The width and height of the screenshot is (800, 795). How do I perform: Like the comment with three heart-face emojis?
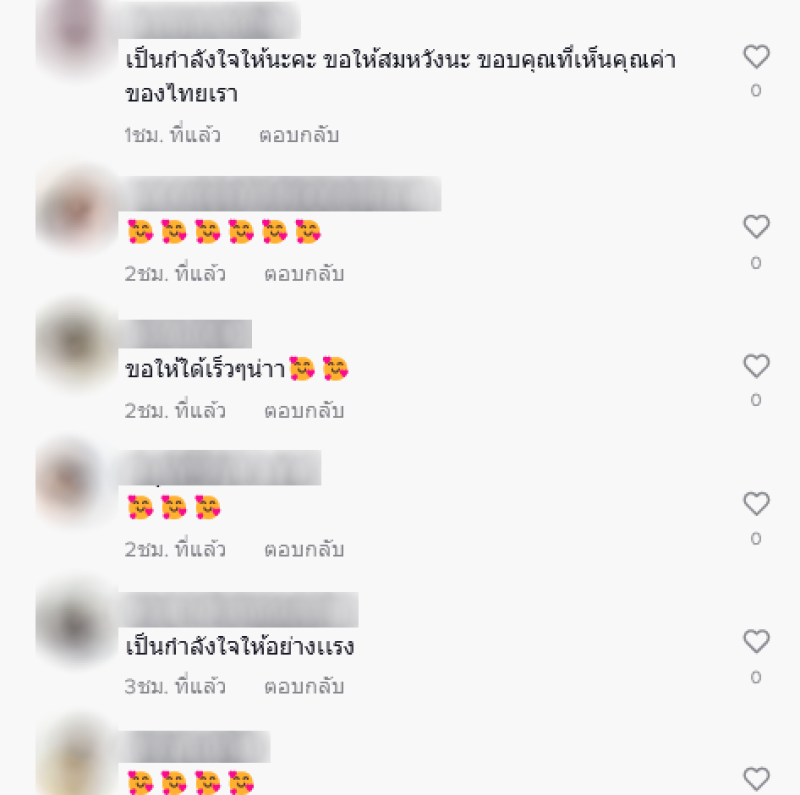(x=756, y=504)
